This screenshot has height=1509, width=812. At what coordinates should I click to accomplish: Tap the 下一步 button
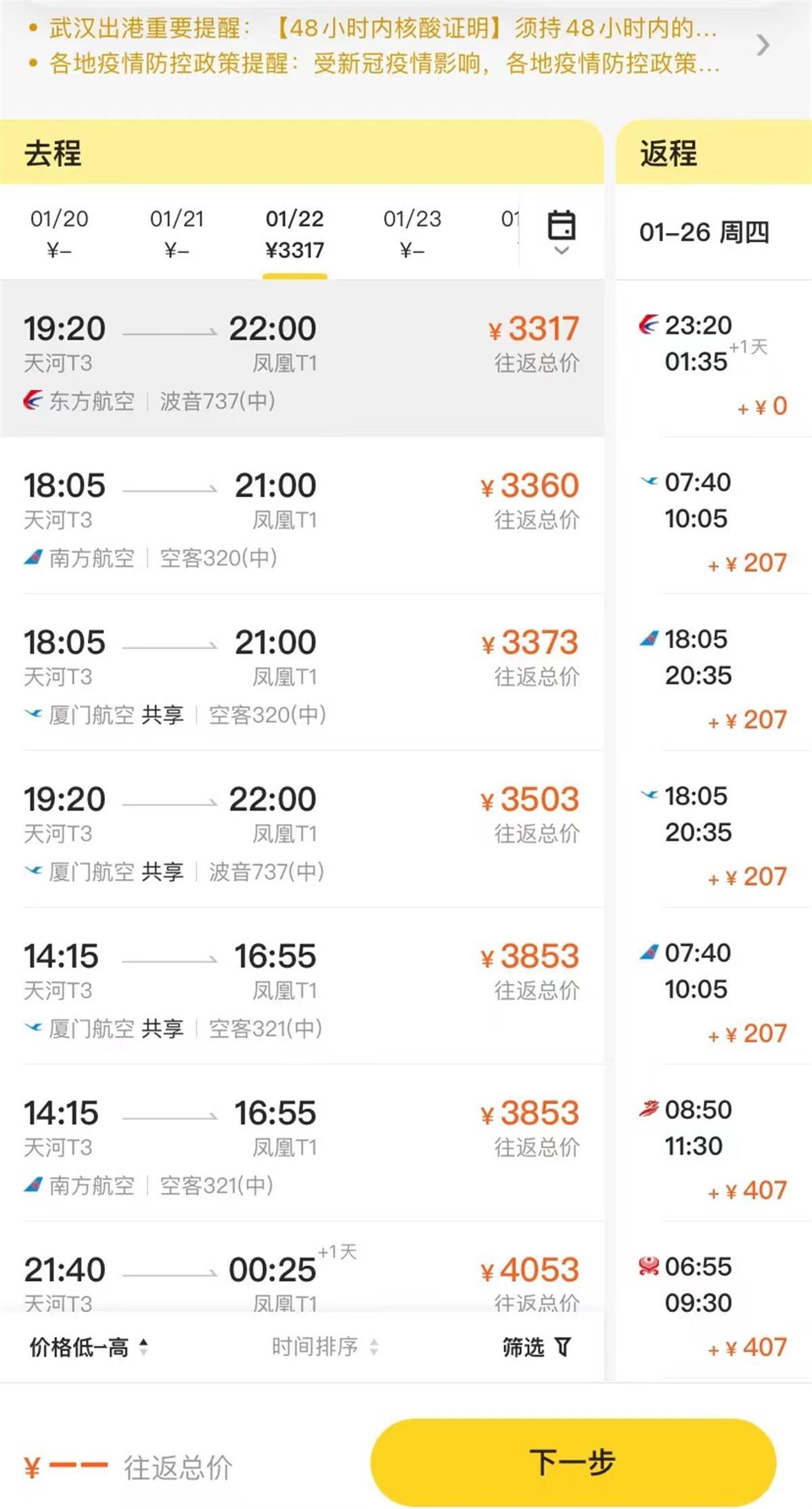click(x=572, y=1462)
